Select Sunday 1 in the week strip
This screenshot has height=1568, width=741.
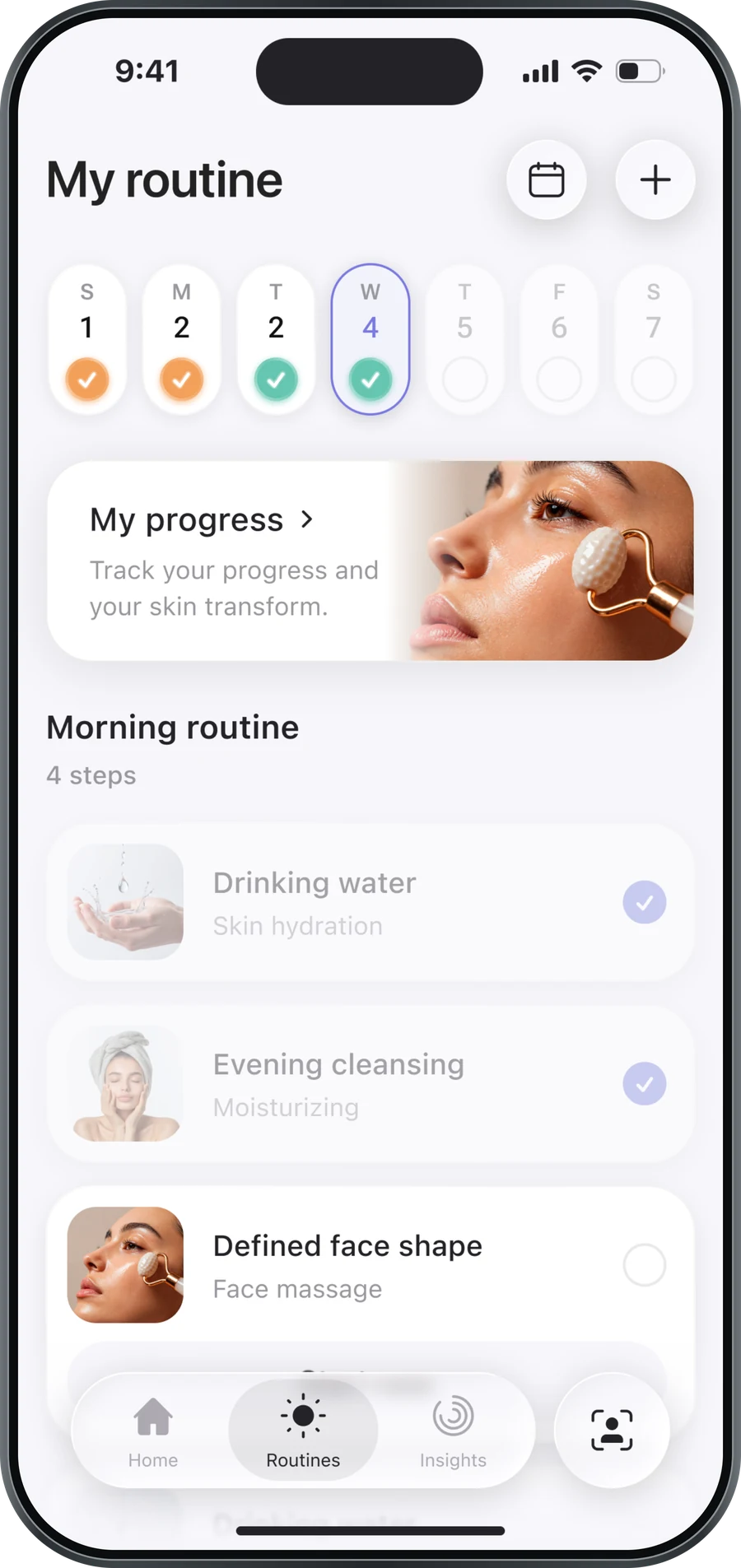coord(87,339)
